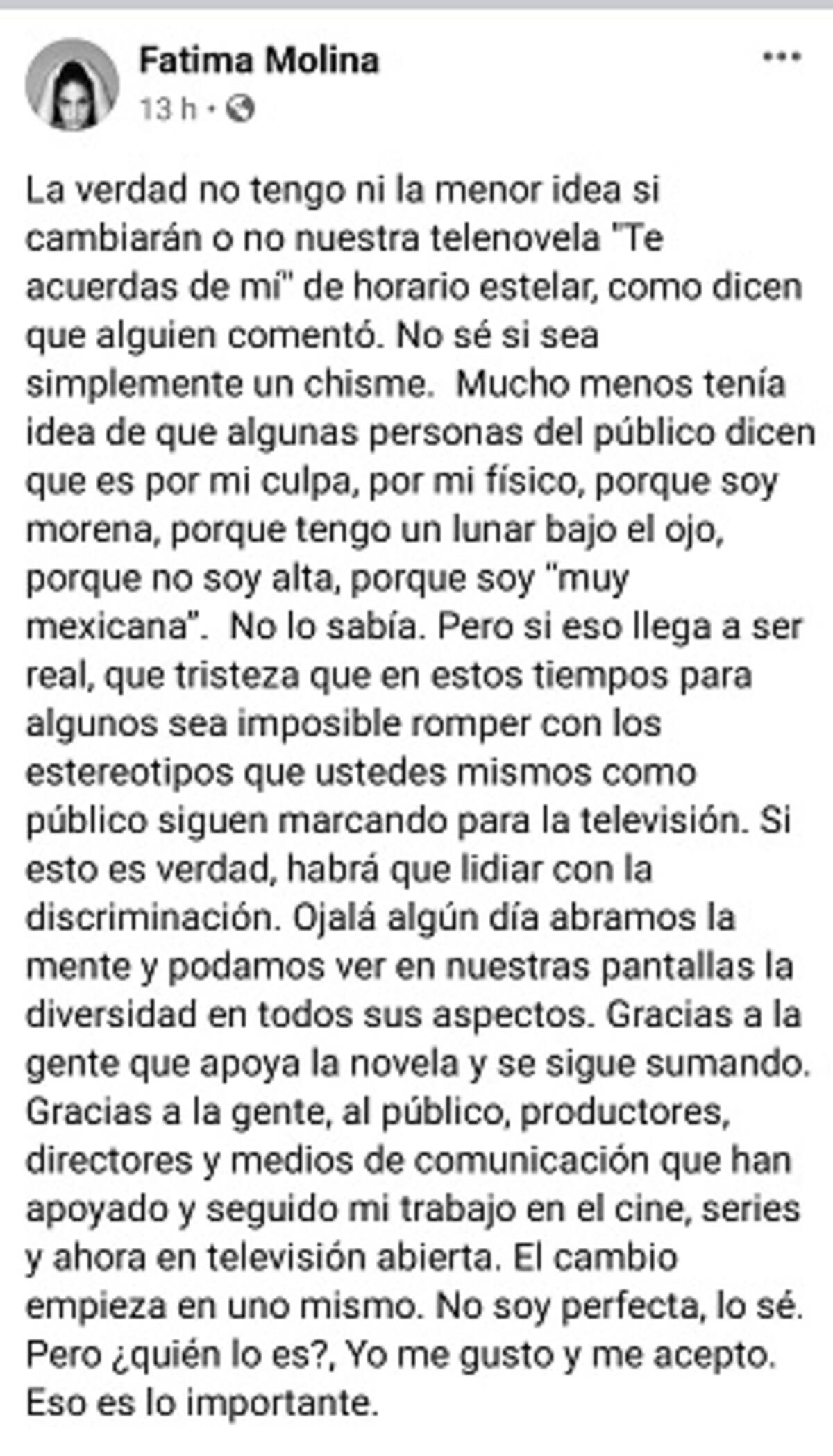Open Fatima Molina's profile picture

(71, 85)
